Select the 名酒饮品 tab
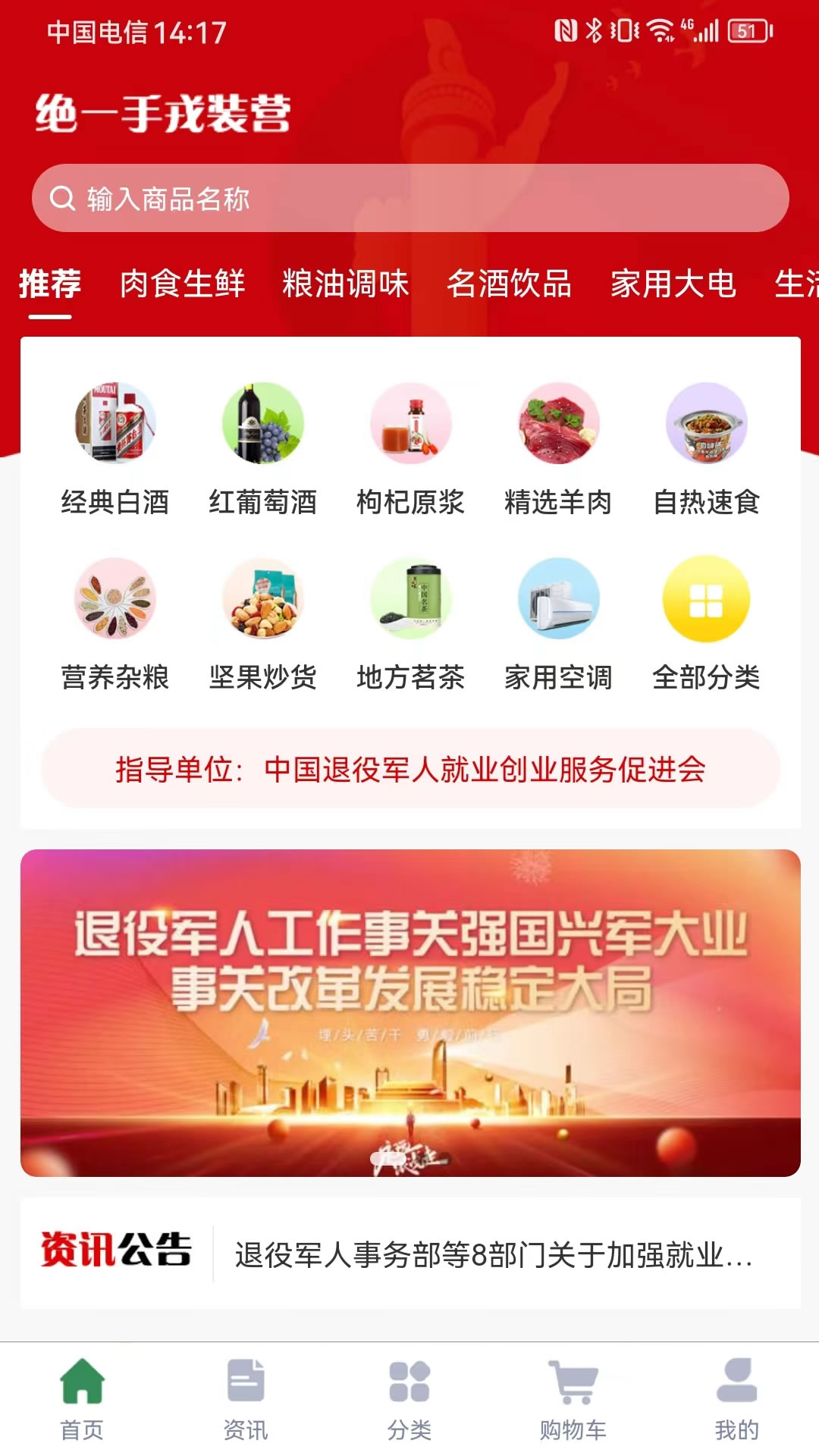The image size is (819, 1456). (509, 284)
